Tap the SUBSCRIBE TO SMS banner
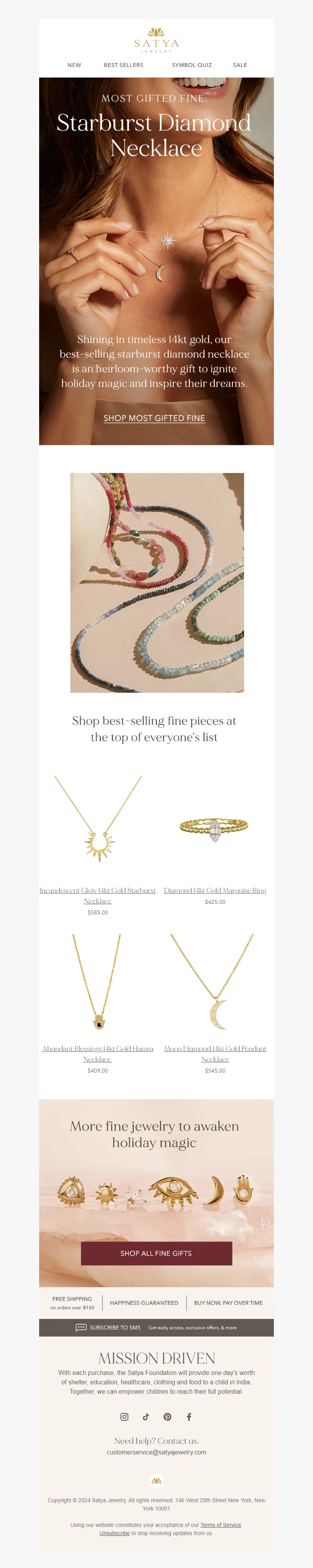313x1568 pixels. 156,1327
